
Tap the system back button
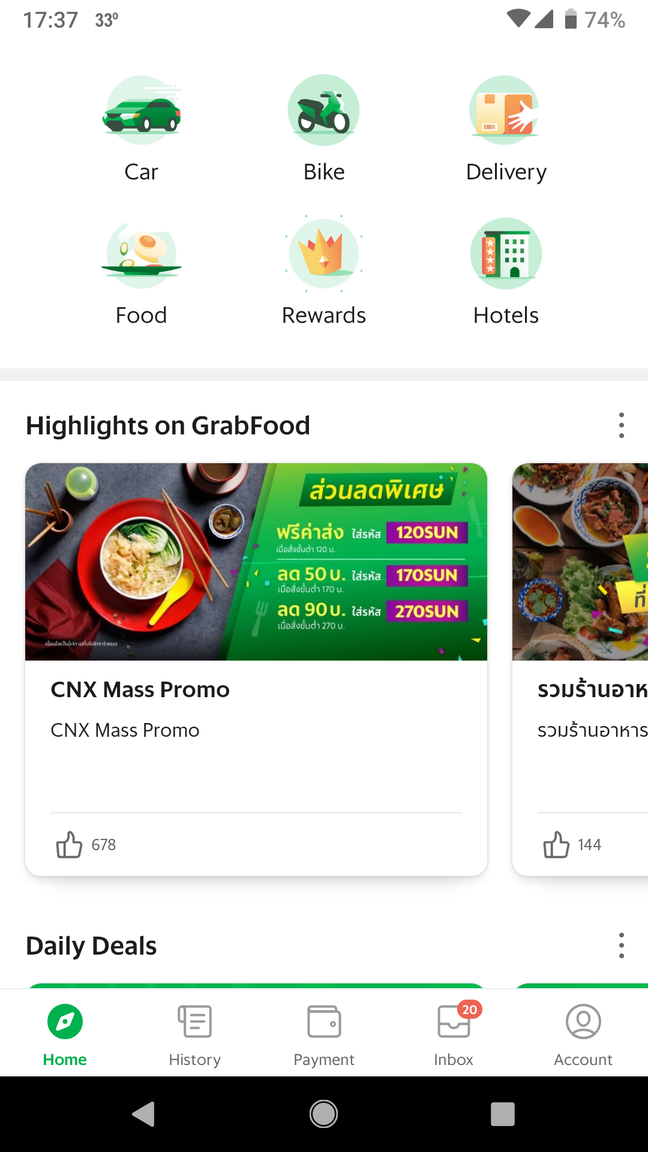click(x=144, y=1114)
